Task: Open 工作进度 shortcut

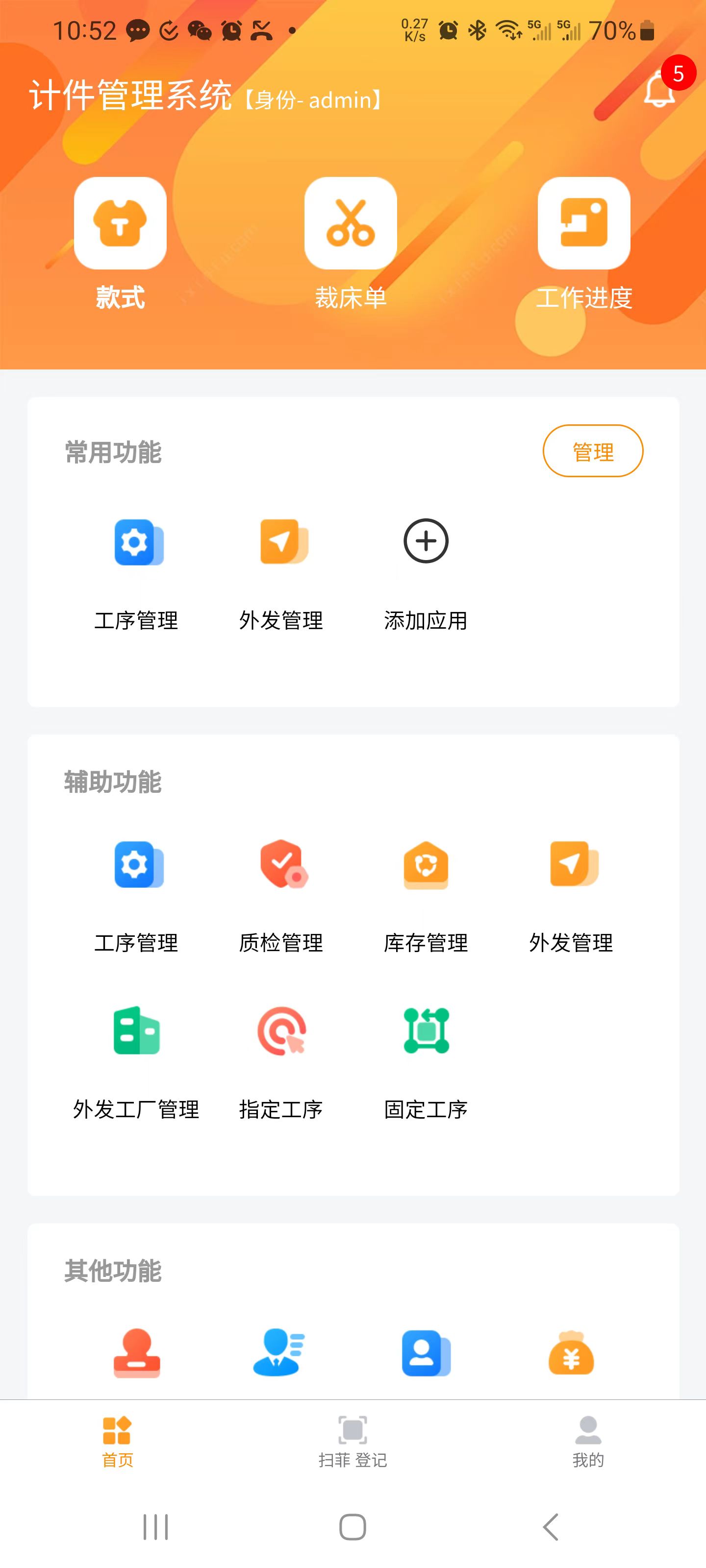Action: click(583, 223)
